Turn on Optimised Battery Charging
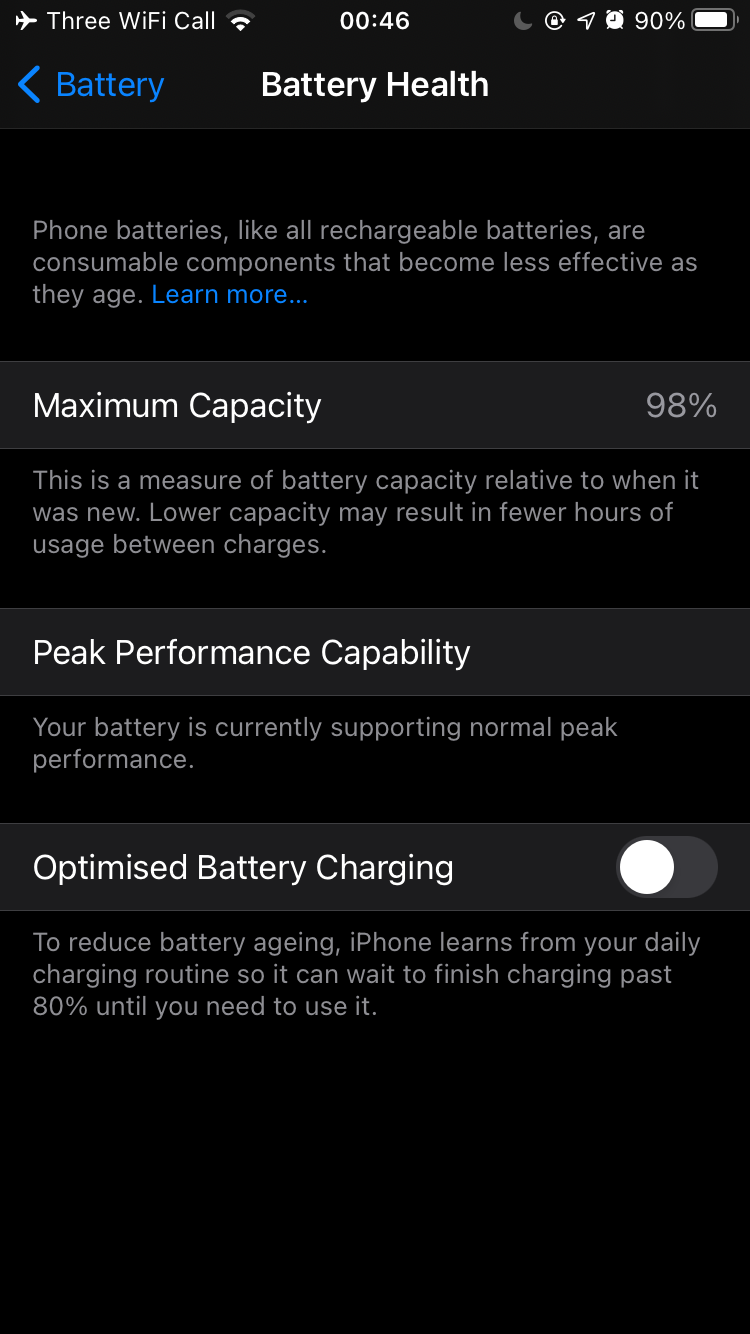The height and width of the screenshot is (1334, 750). click(x=666, y=867)
